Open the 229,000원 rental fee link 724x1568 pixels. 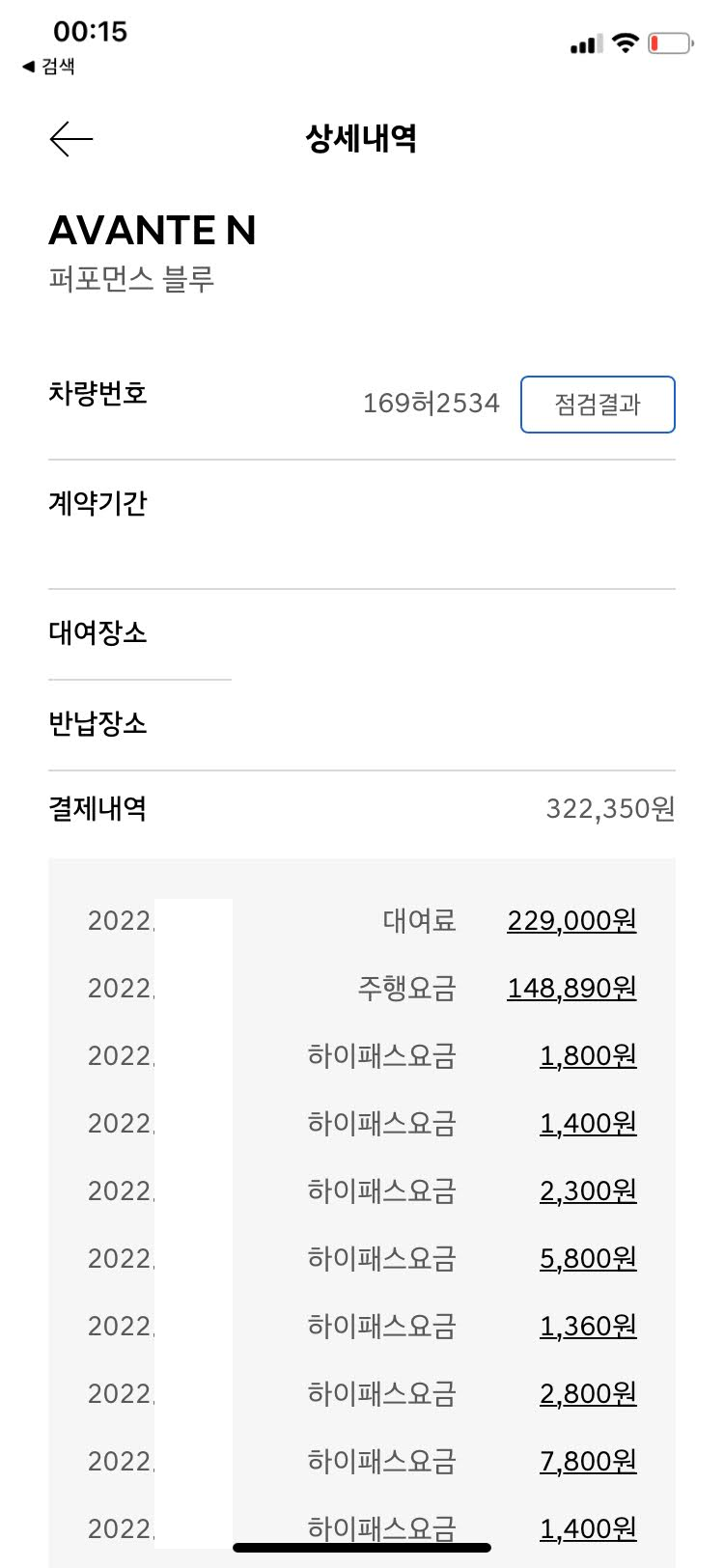click(571, 921)
